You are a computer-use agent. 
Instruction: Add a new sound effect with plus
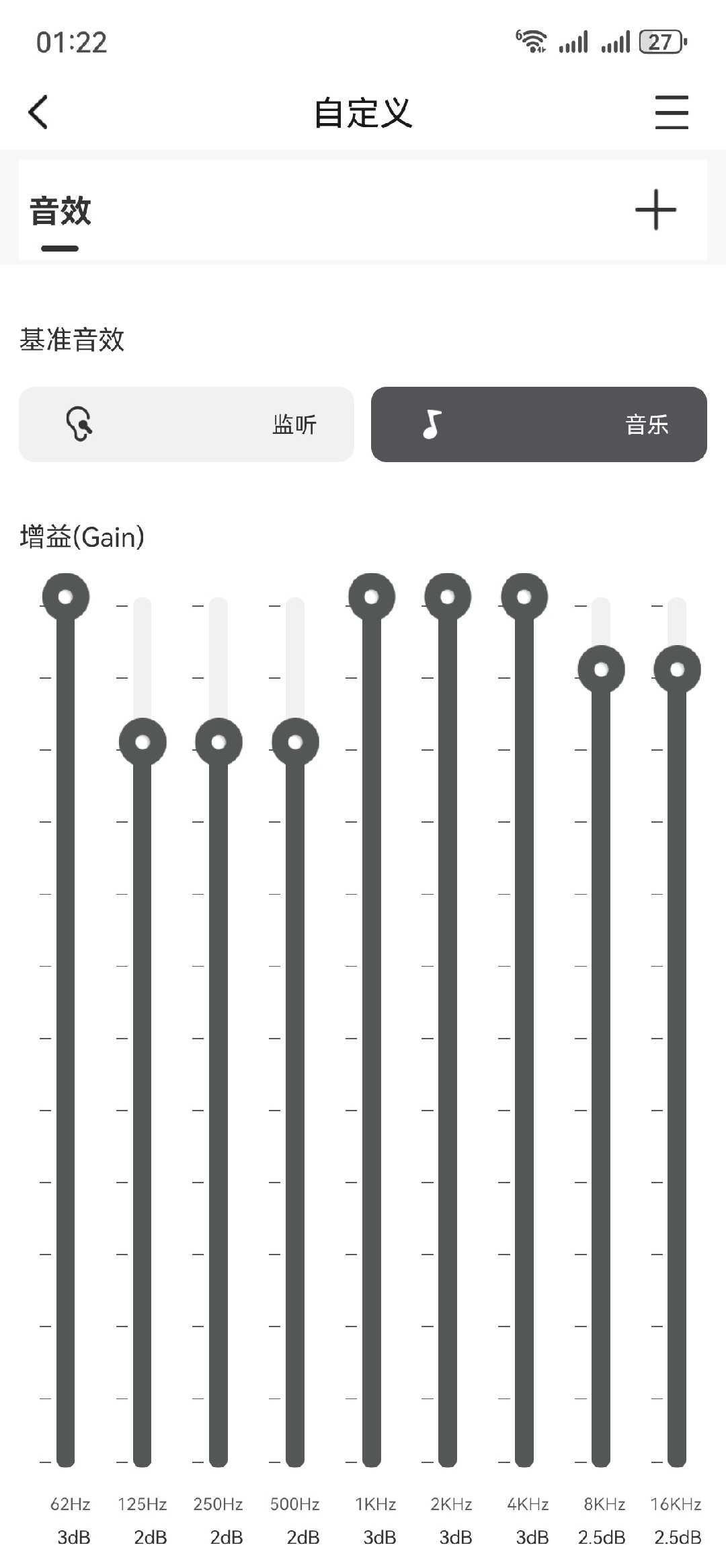point(655,210)
